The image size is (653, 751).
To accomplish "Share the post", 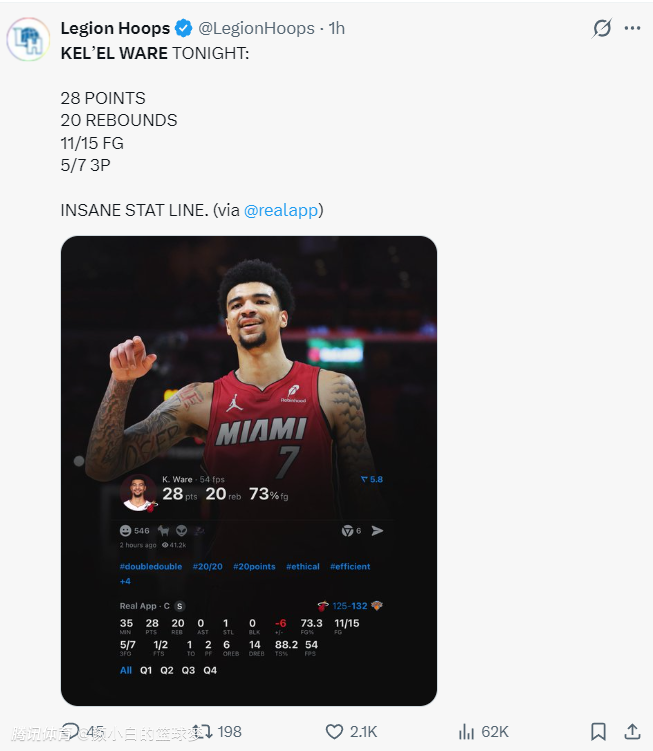I will pos(632,731).
